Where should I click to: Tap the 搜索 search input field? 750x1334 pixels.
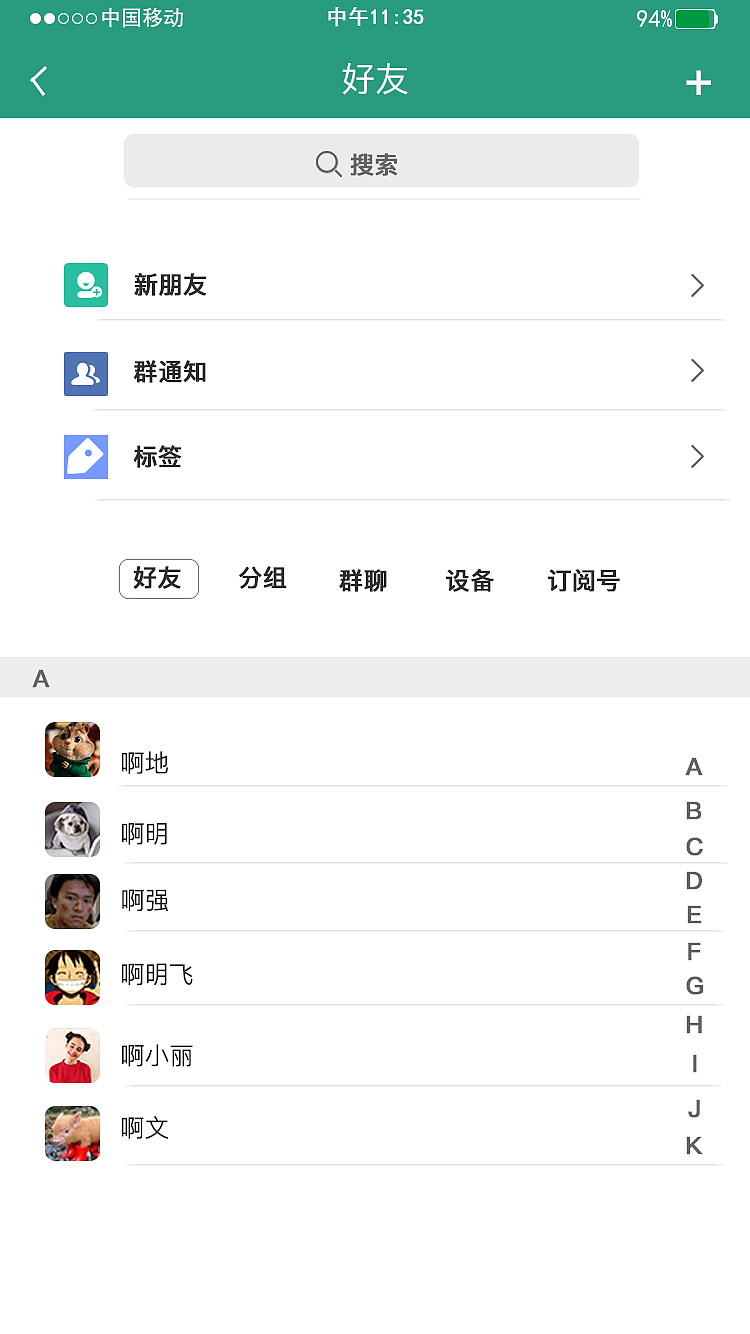(x=381, y=161)
